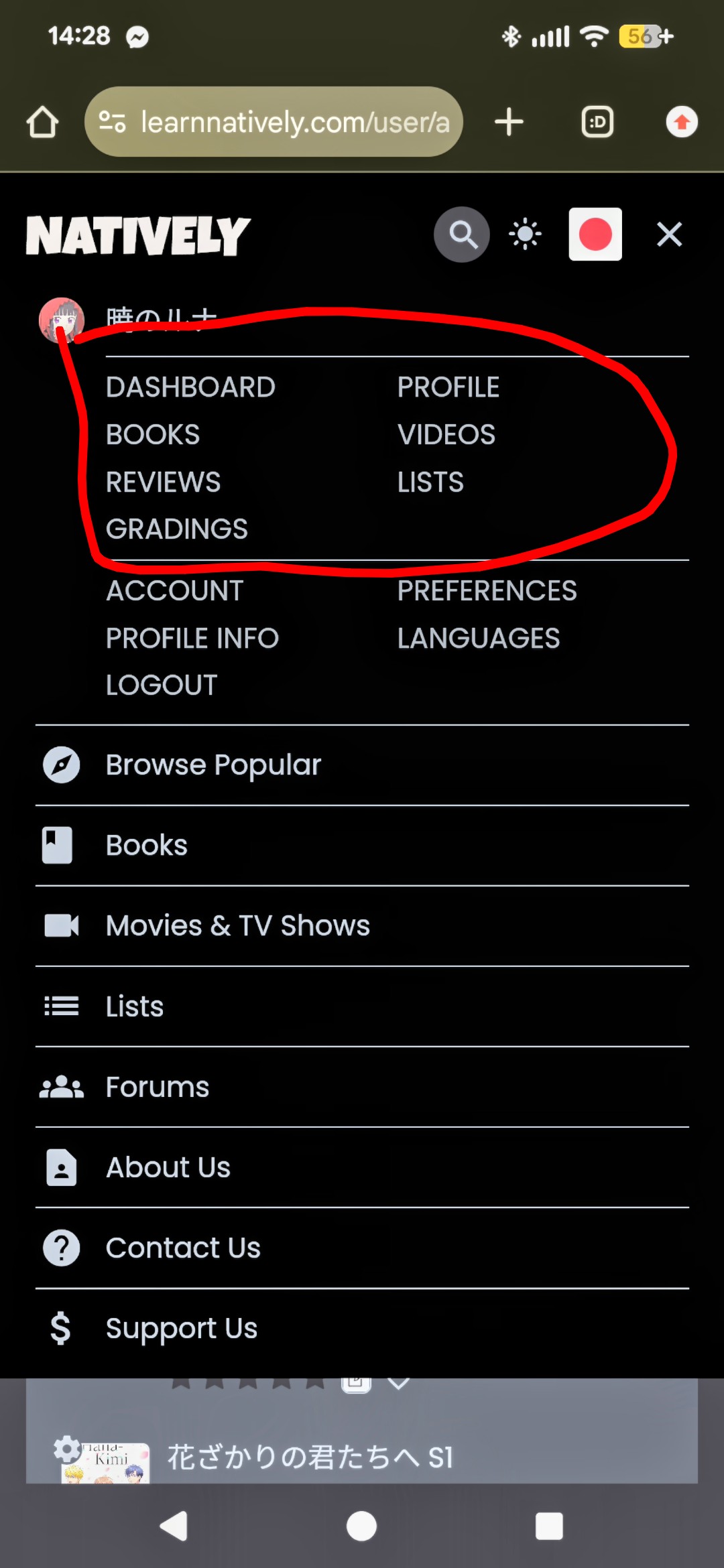Open Gradings page
Screen dimensions: 724x1568
(x=176, y=529)
